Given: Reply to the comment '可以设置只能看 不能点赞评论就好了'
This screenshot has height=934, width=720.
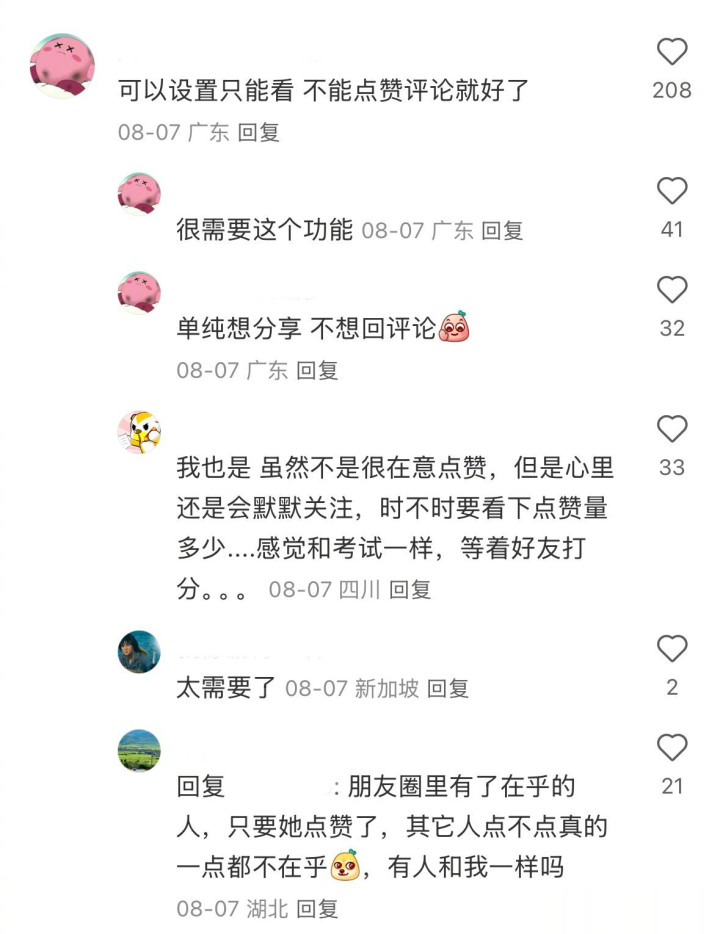Looking at the screenshot, I should 258,132.
